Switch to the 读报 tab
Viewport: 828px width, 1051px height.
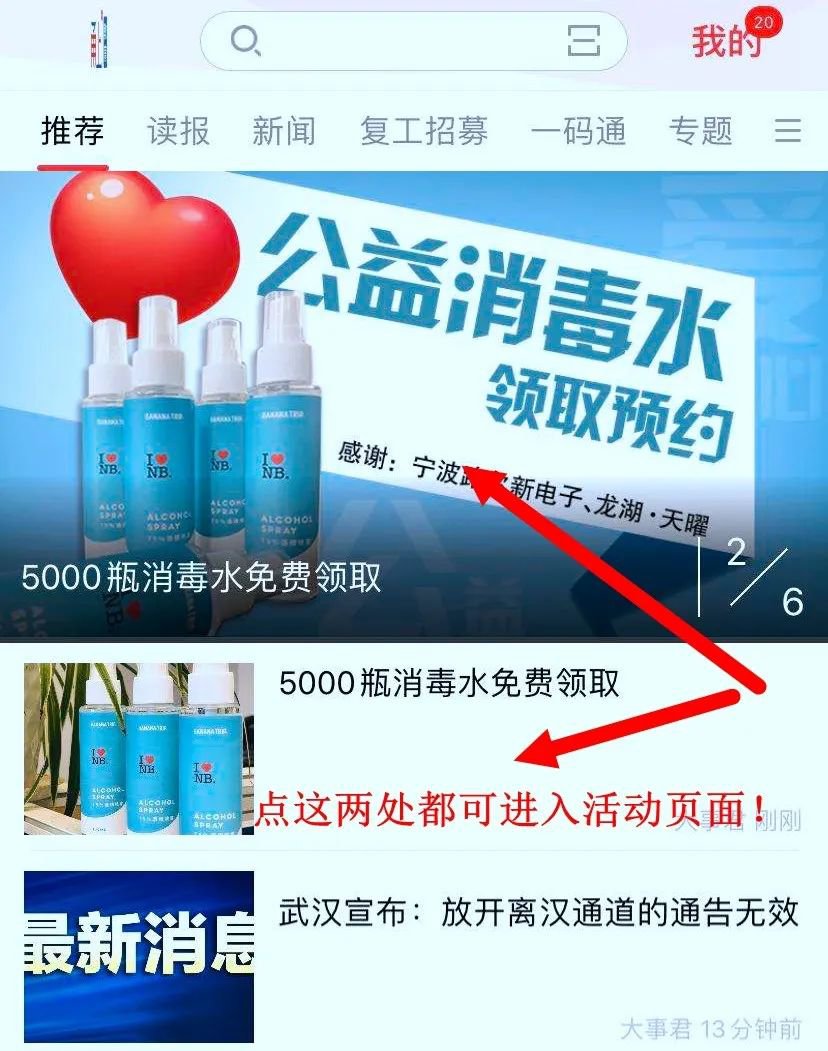point(178,131)
